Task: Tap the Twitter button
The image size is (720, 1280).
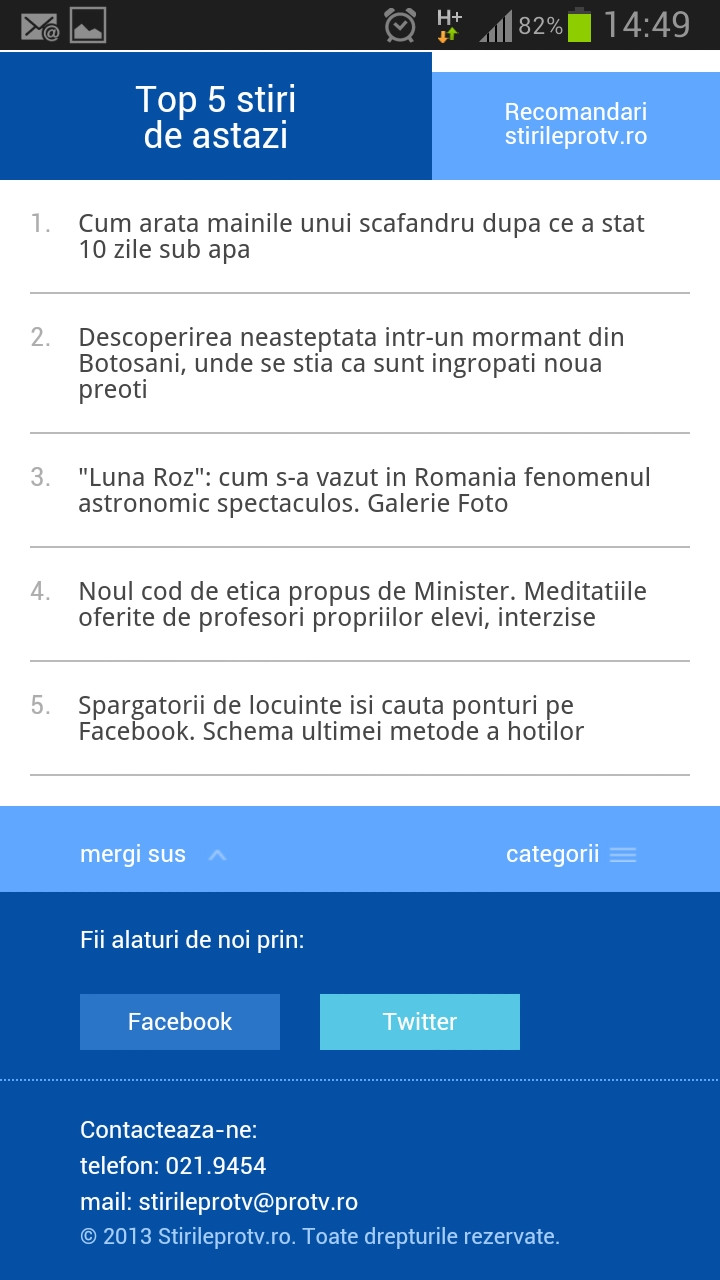Action: click(x=420, y=1021)
